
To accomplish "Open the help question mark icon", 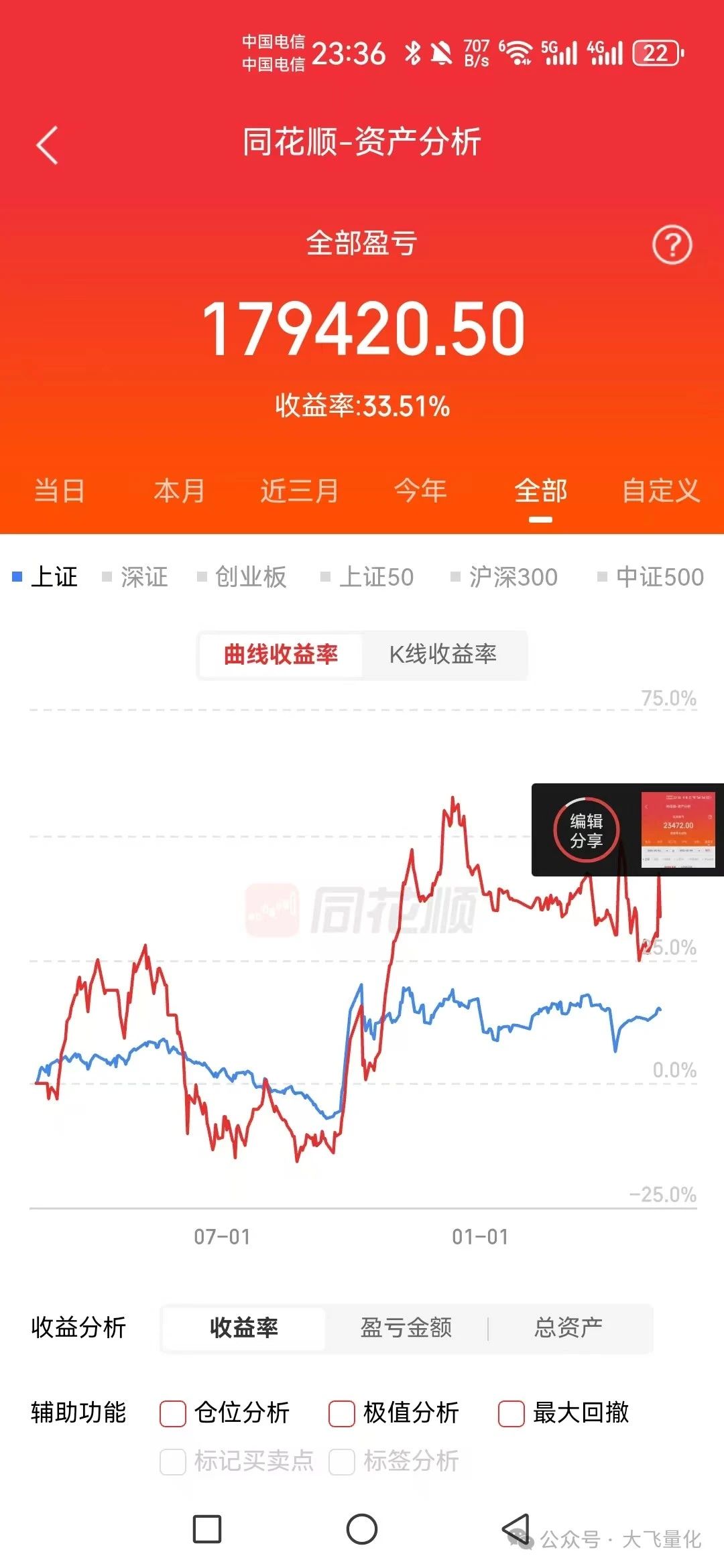I will [x=672, y=245].
